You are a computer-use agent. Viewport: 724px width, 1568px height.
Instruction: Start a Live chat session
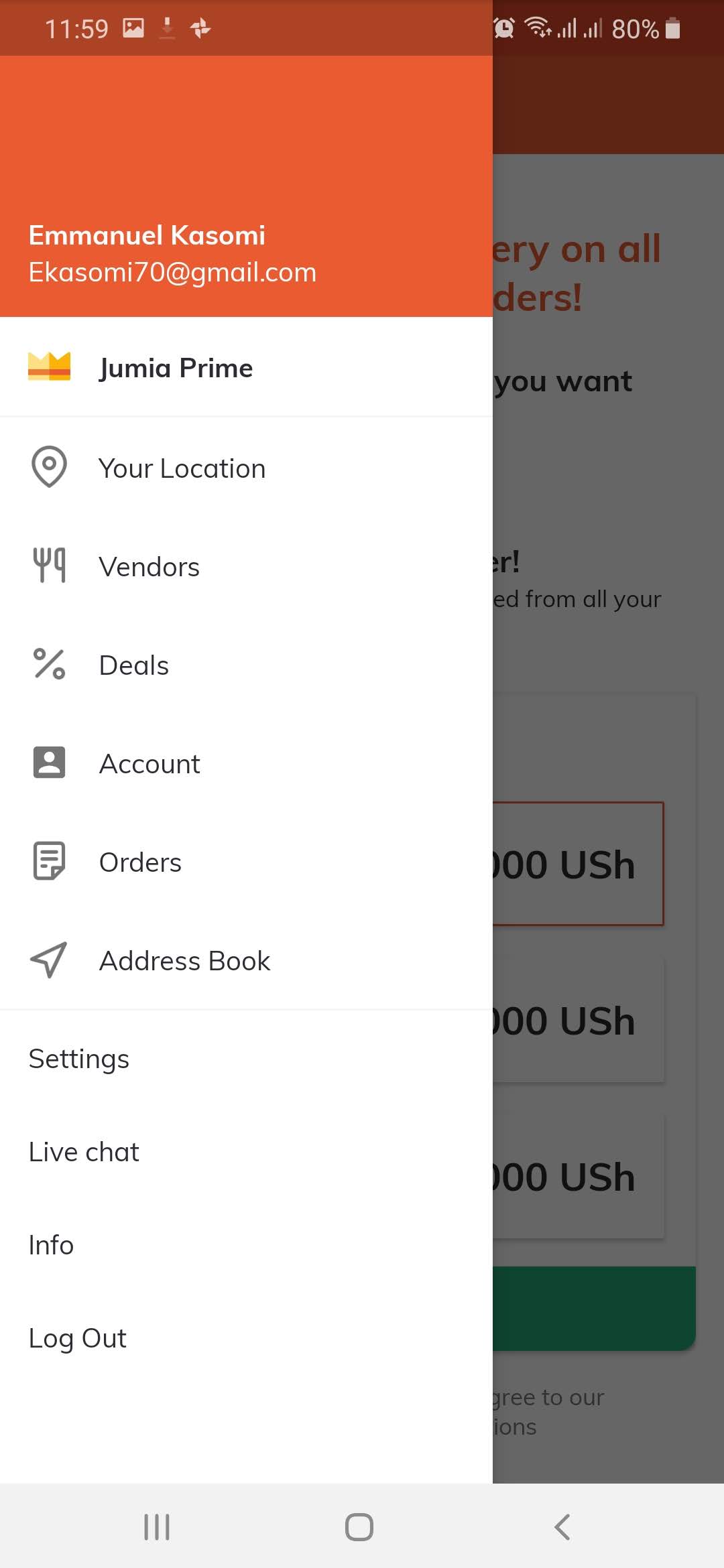pos(83,1151)
